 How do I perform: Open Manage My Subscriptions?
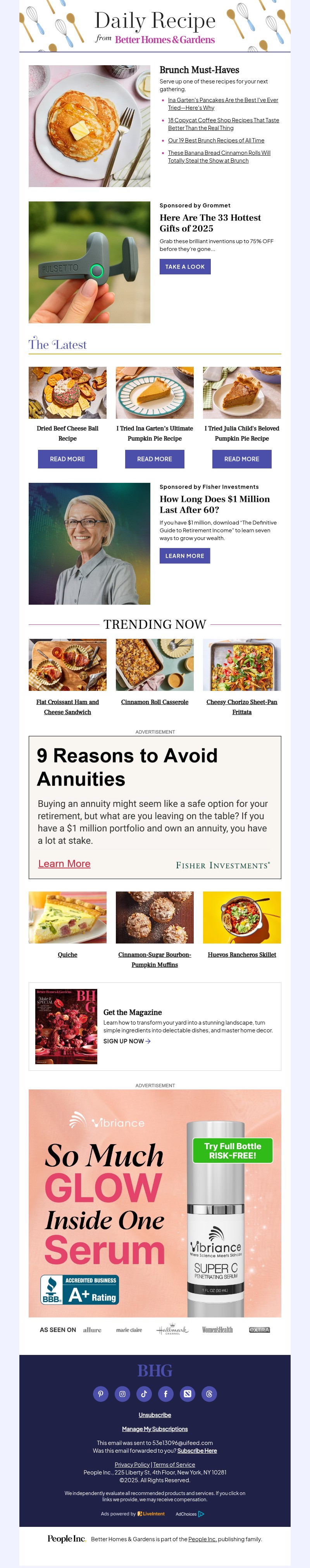coord(154,1429)
